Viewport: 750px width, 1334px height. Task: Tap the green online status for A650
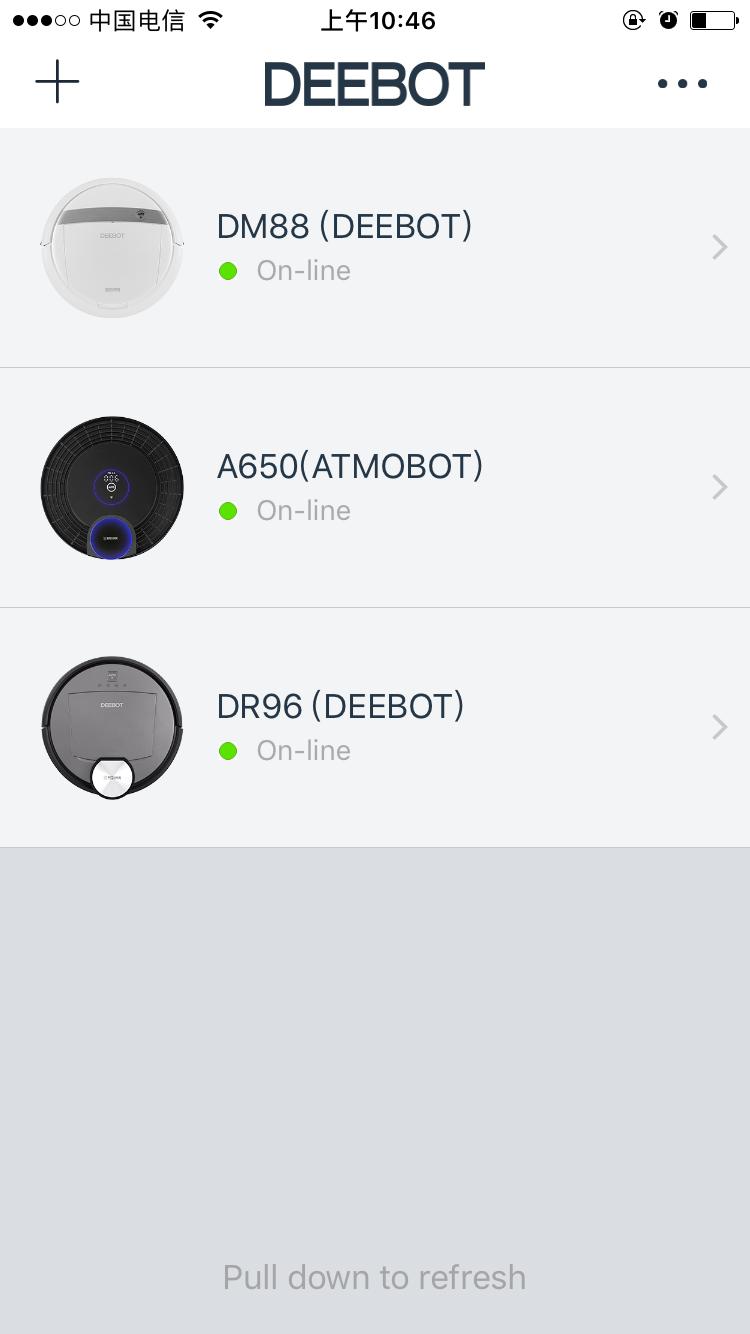point(228,510)
